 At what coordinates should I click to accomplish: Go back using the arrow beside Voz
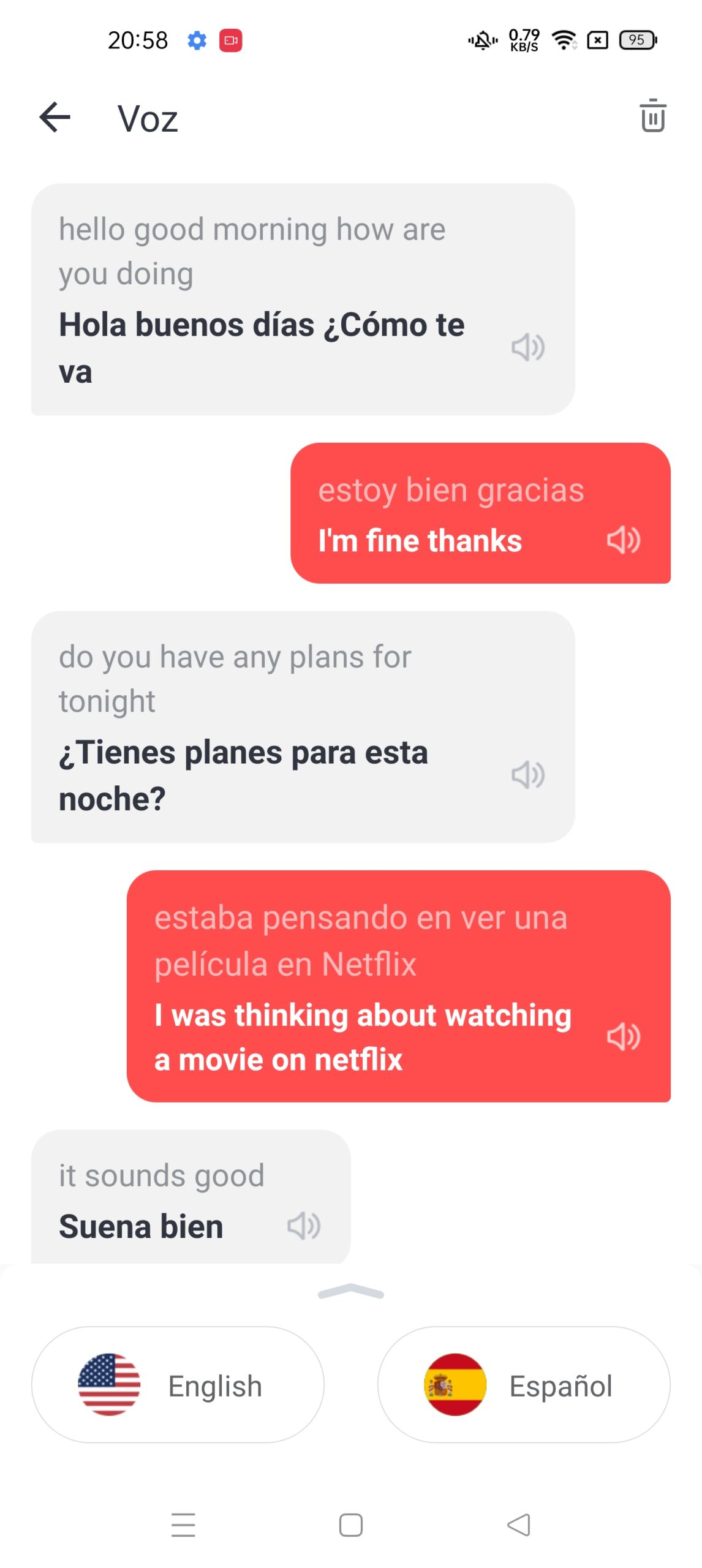tap(55, 117)
